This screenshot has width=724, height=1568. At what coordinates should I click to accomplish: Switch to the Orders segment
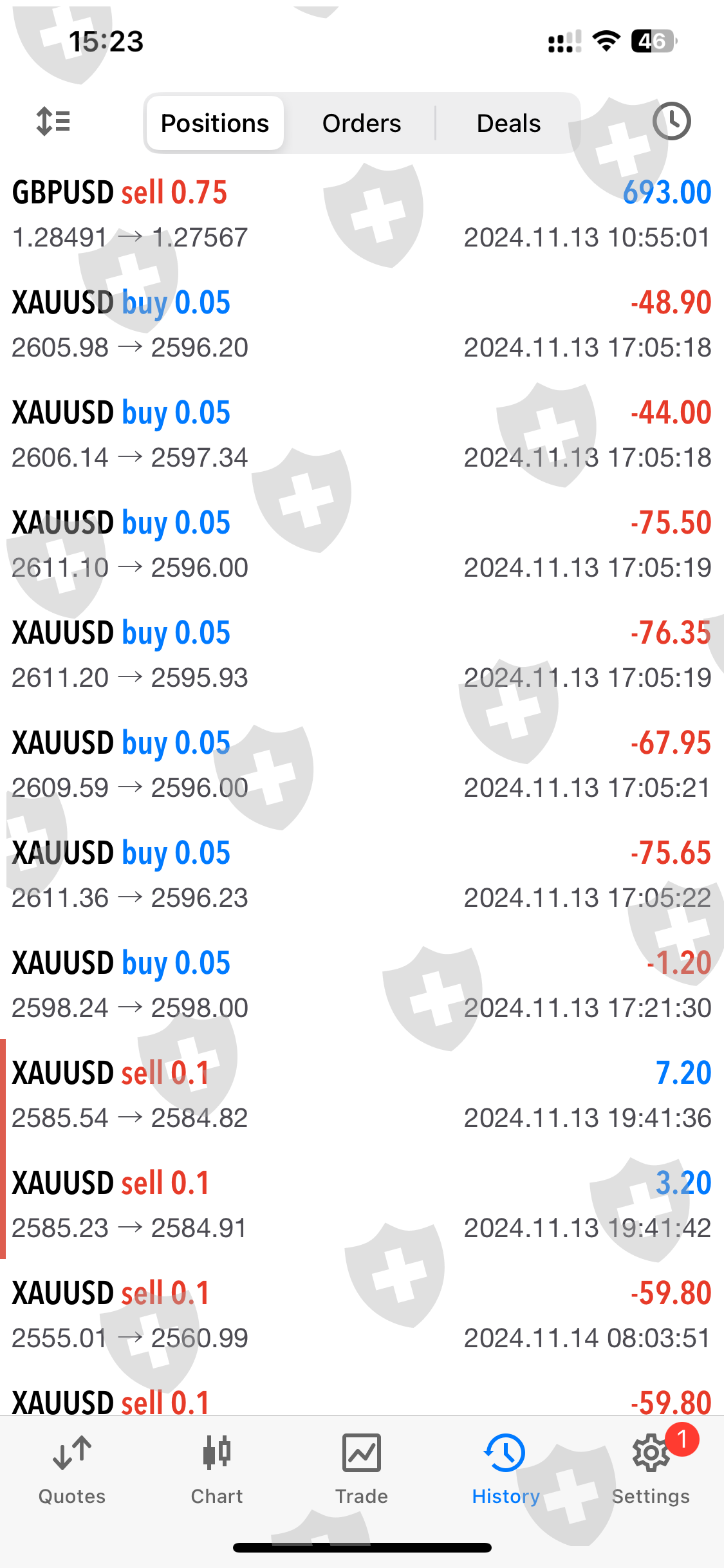coord(361,123)
